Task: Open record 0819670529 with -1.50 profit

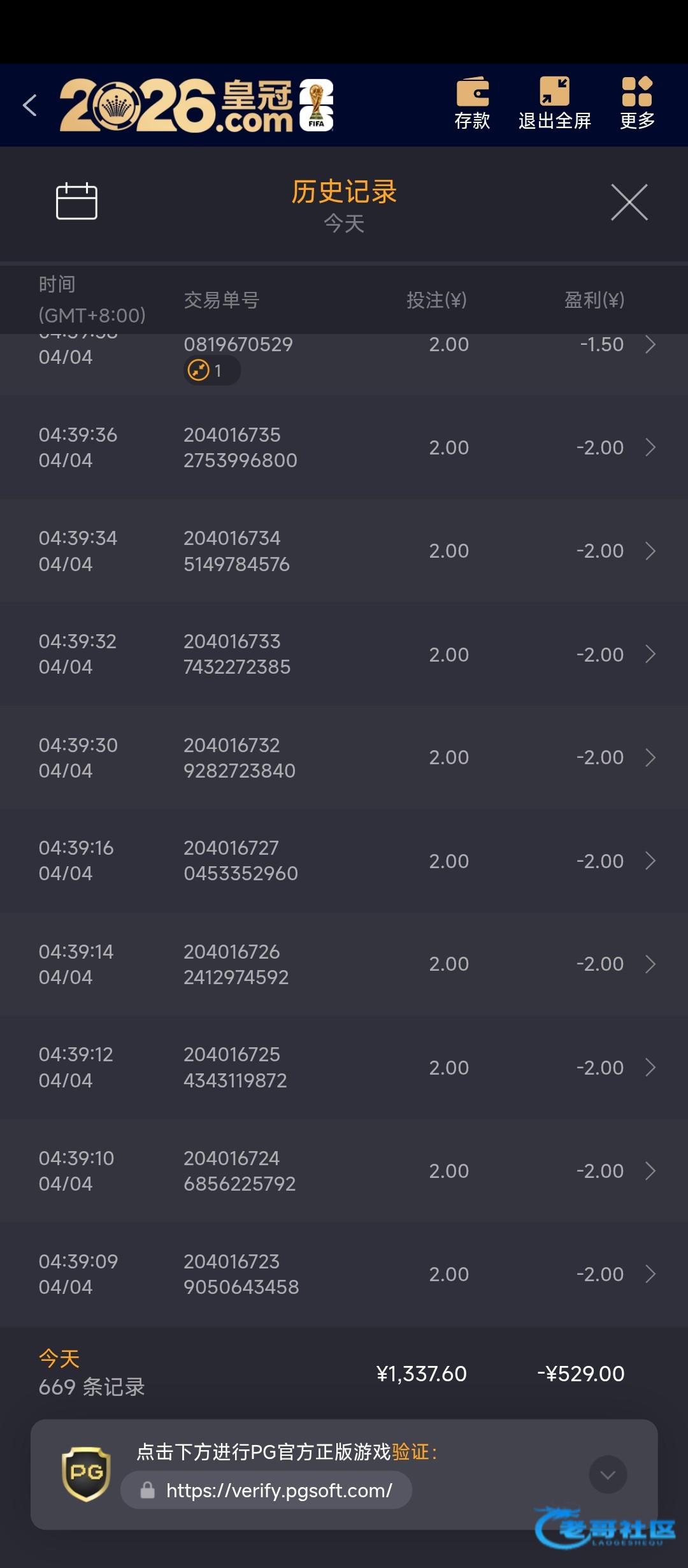Action: click(x=344, y=358)
